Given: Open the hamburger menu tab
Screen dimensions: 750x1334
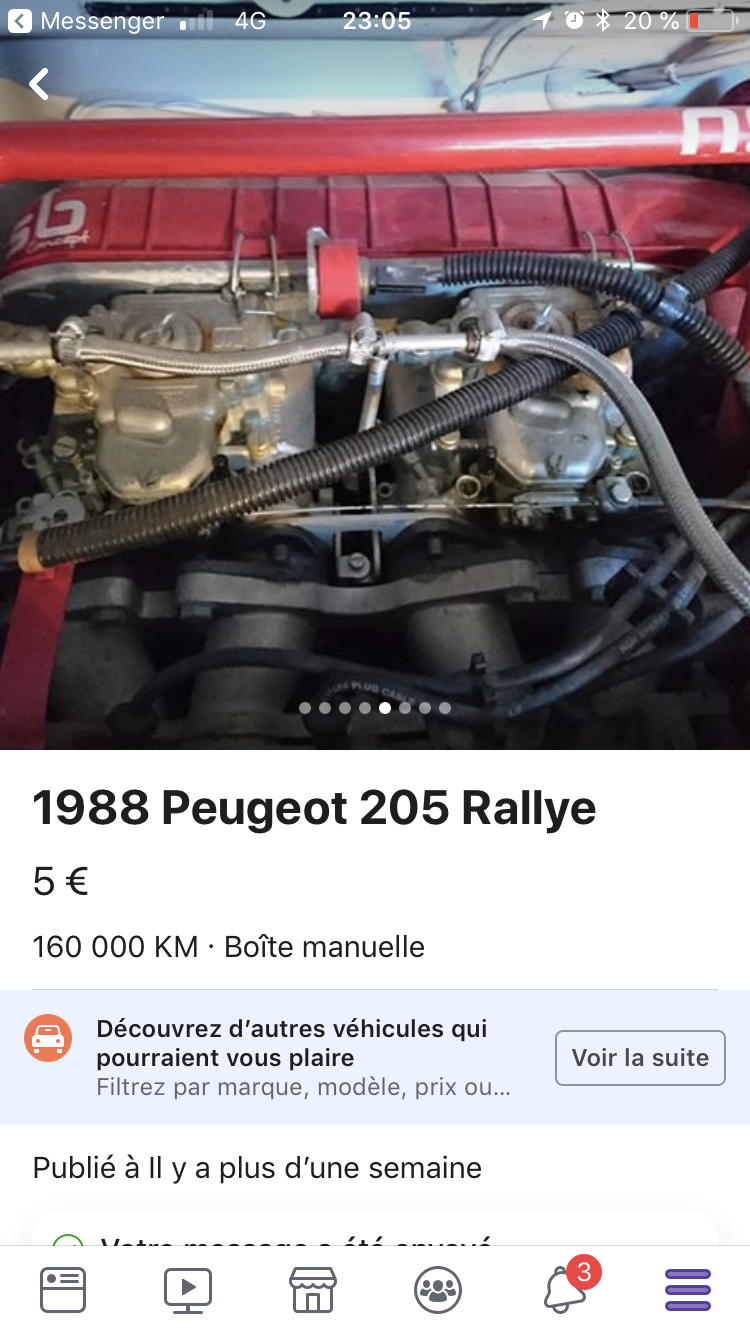Looking at the screenshot, I should [x=688, y=1289].
